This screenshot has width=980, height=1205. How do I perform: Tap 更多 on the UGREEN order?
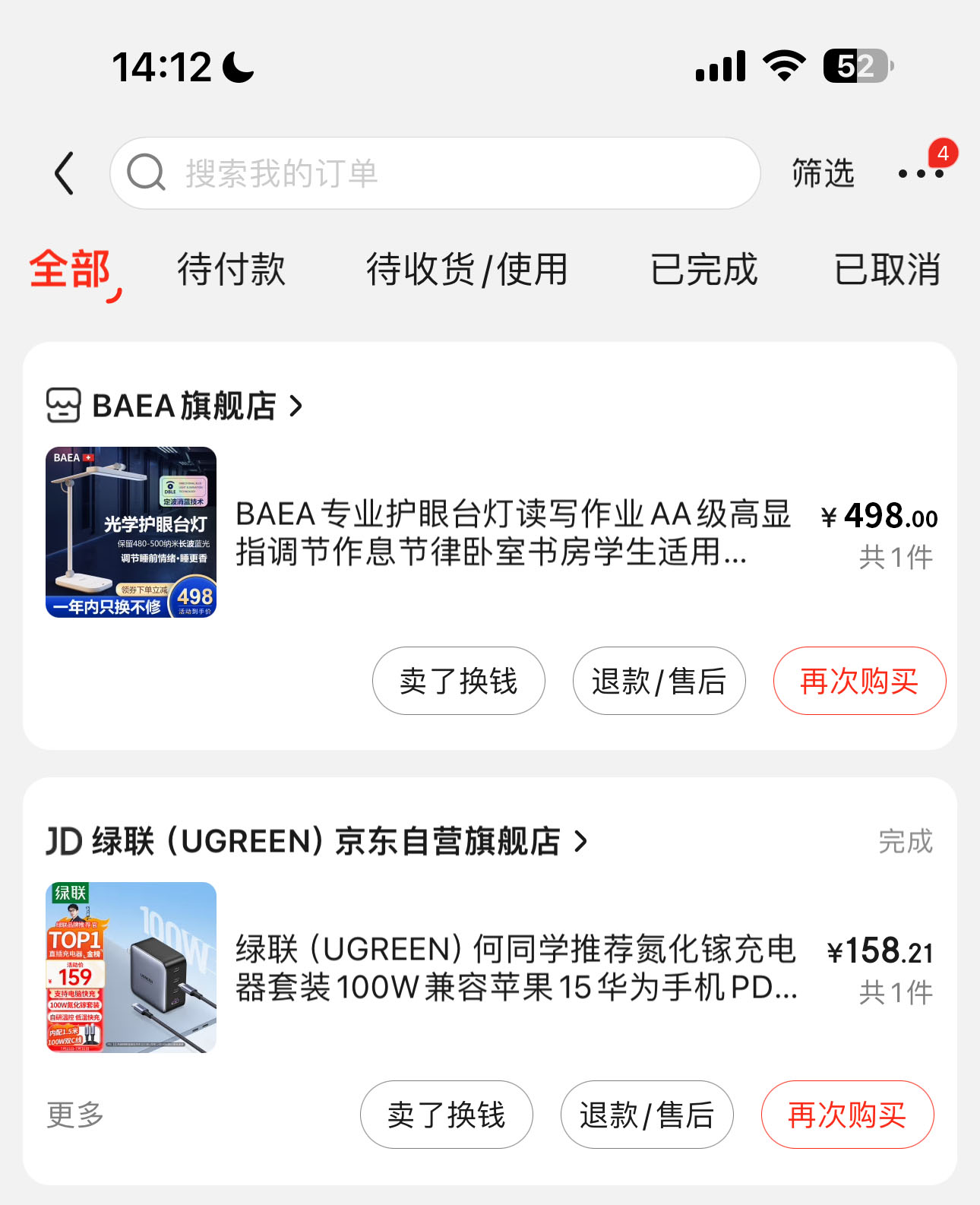(74, 1115)
